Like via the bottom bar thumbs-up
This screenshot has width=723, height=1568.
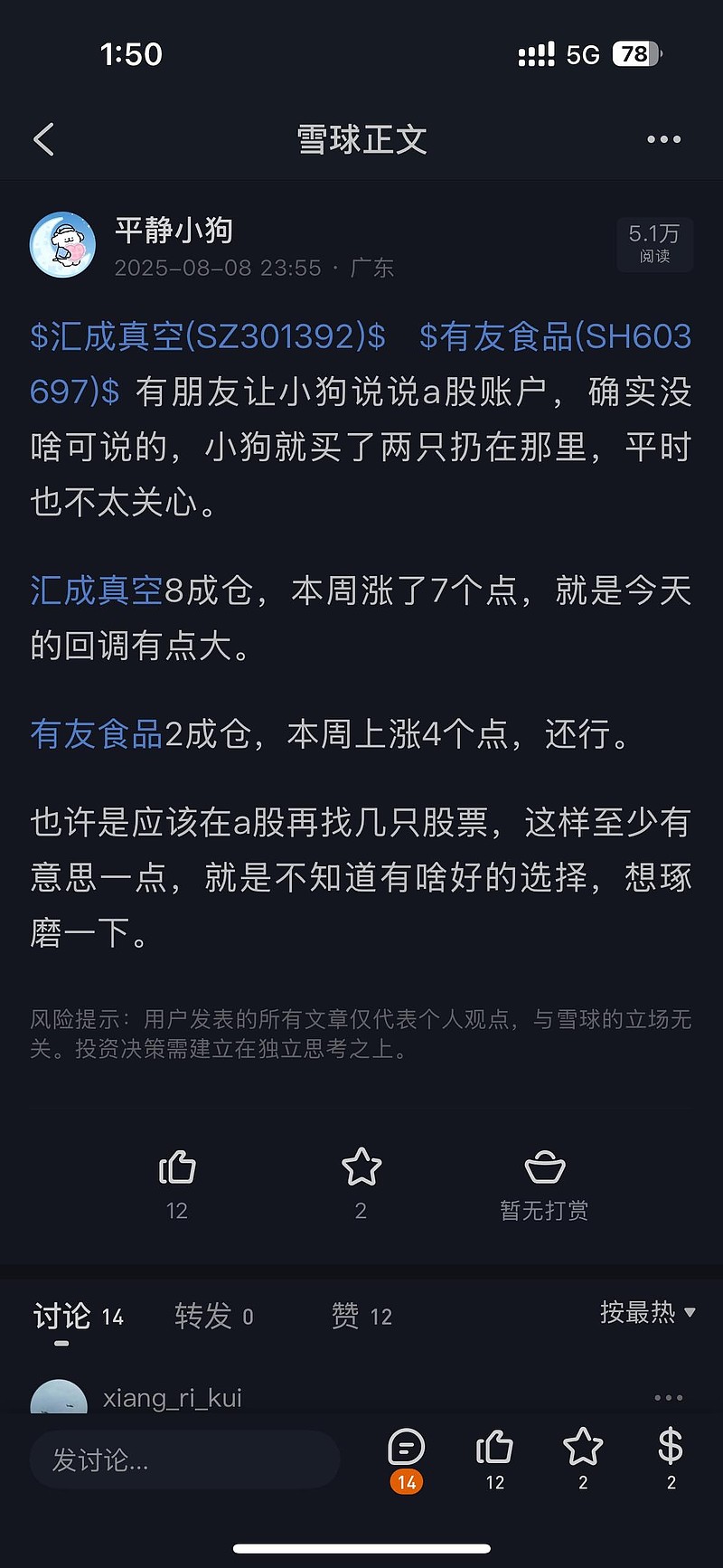click(494, 1459)
